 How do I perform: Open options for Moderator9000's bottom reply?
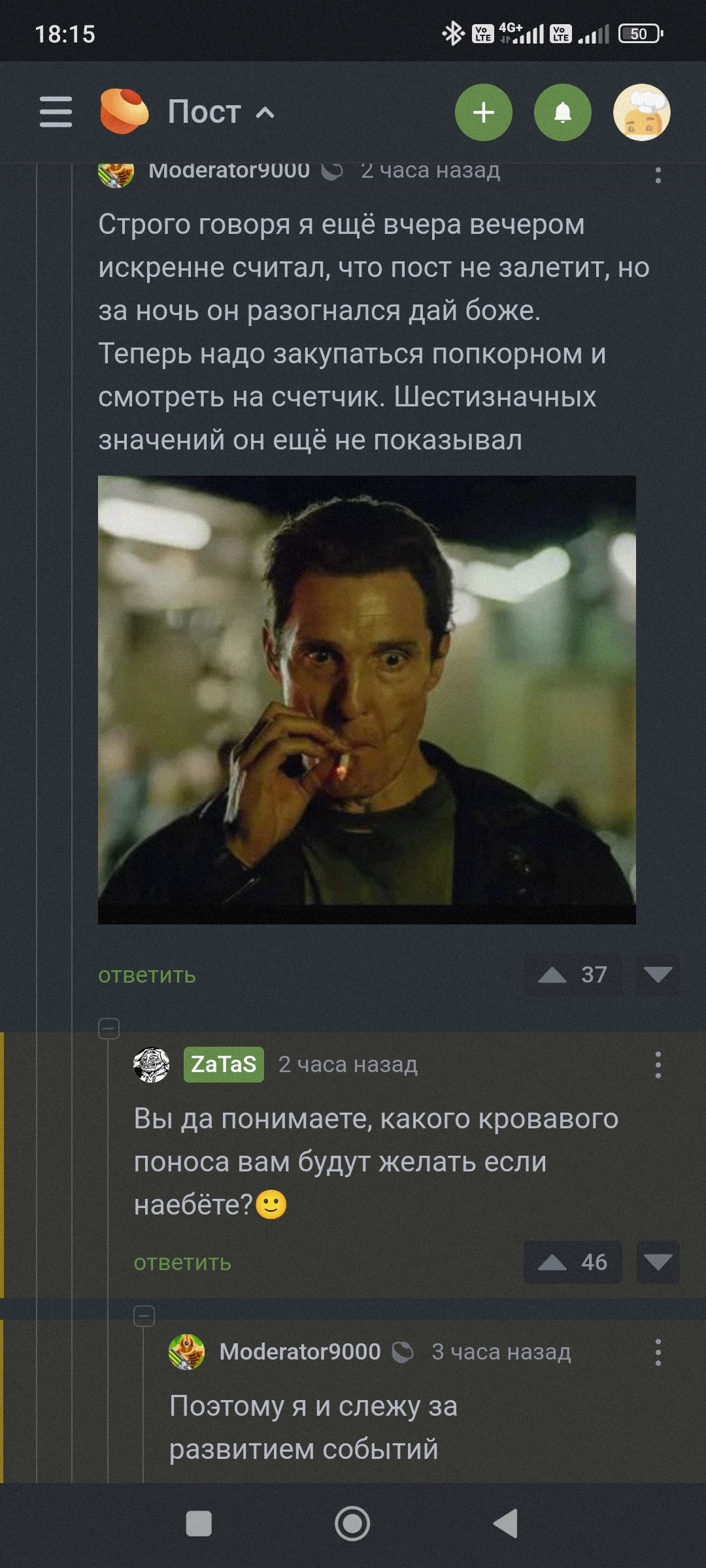(658, 1352)
